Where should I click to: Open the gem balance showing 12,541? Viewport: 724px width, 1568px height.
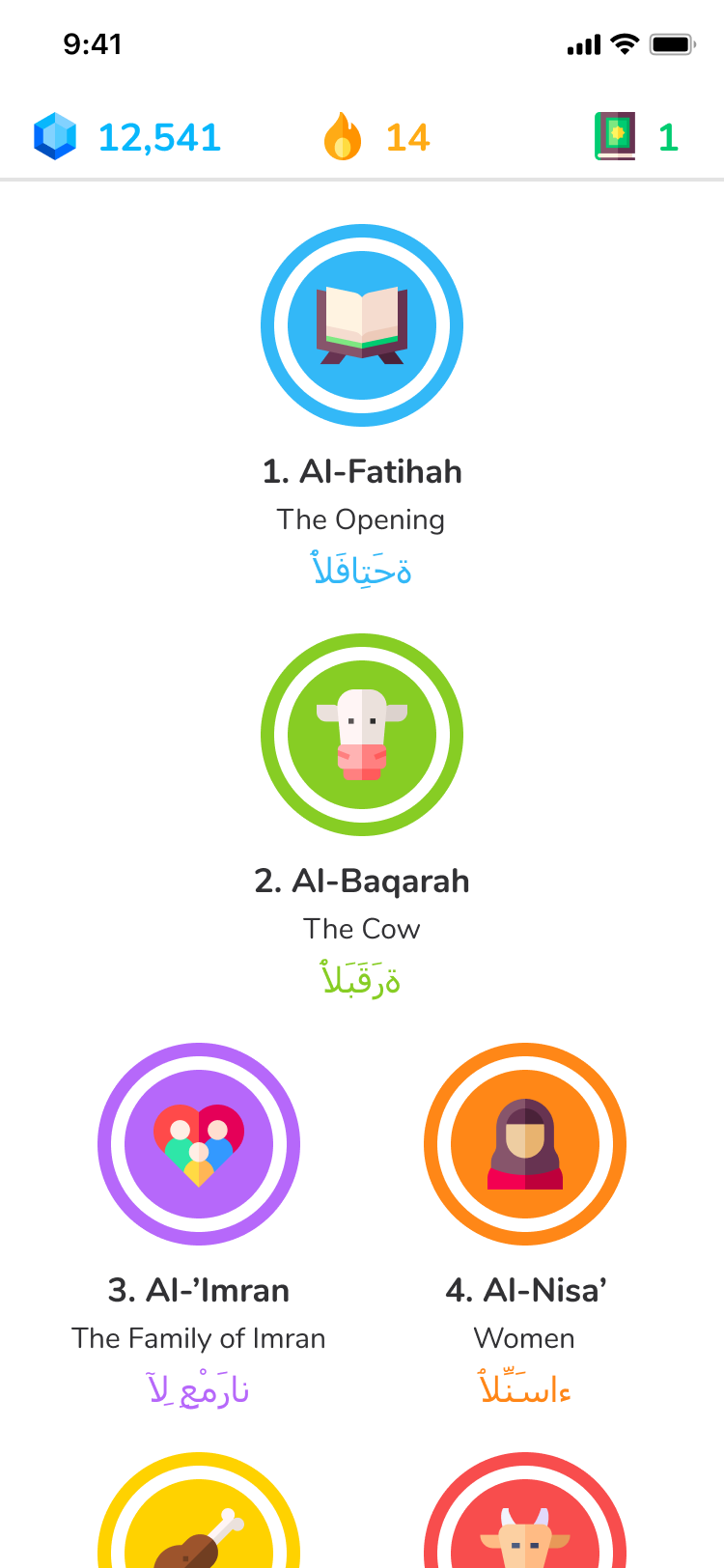pyautogui.click(x=127, y=137)
